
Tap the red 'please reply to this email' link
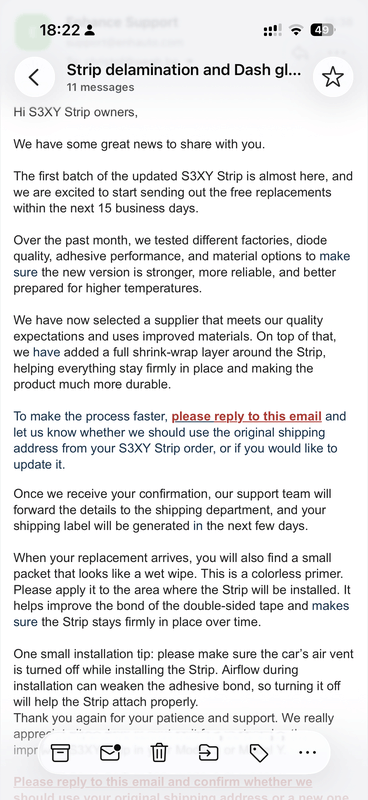pos(247,417)
